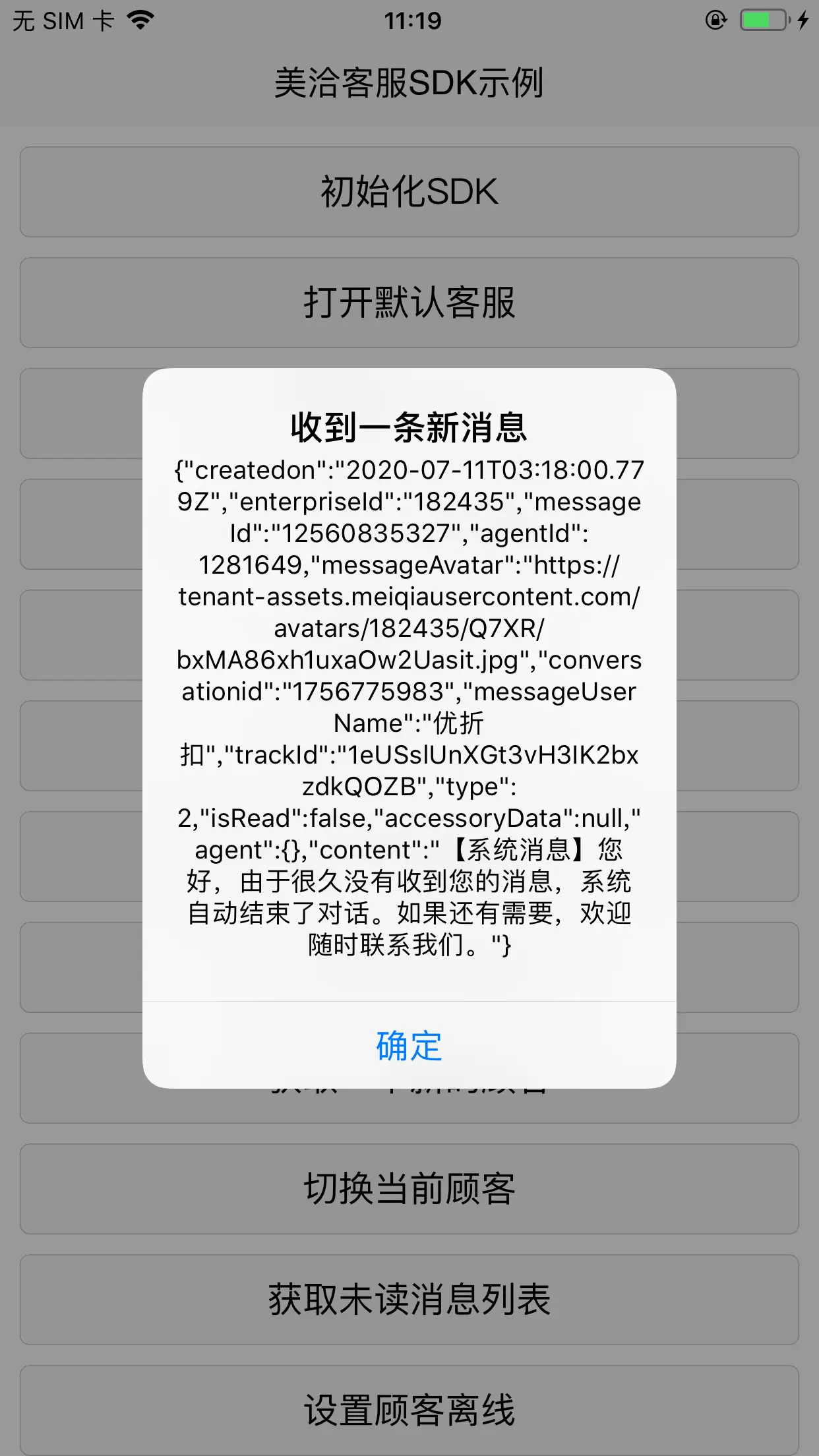
Task: Tap 获取未读消息列表
Action: pyautogui.click(x=409, y=1300)
